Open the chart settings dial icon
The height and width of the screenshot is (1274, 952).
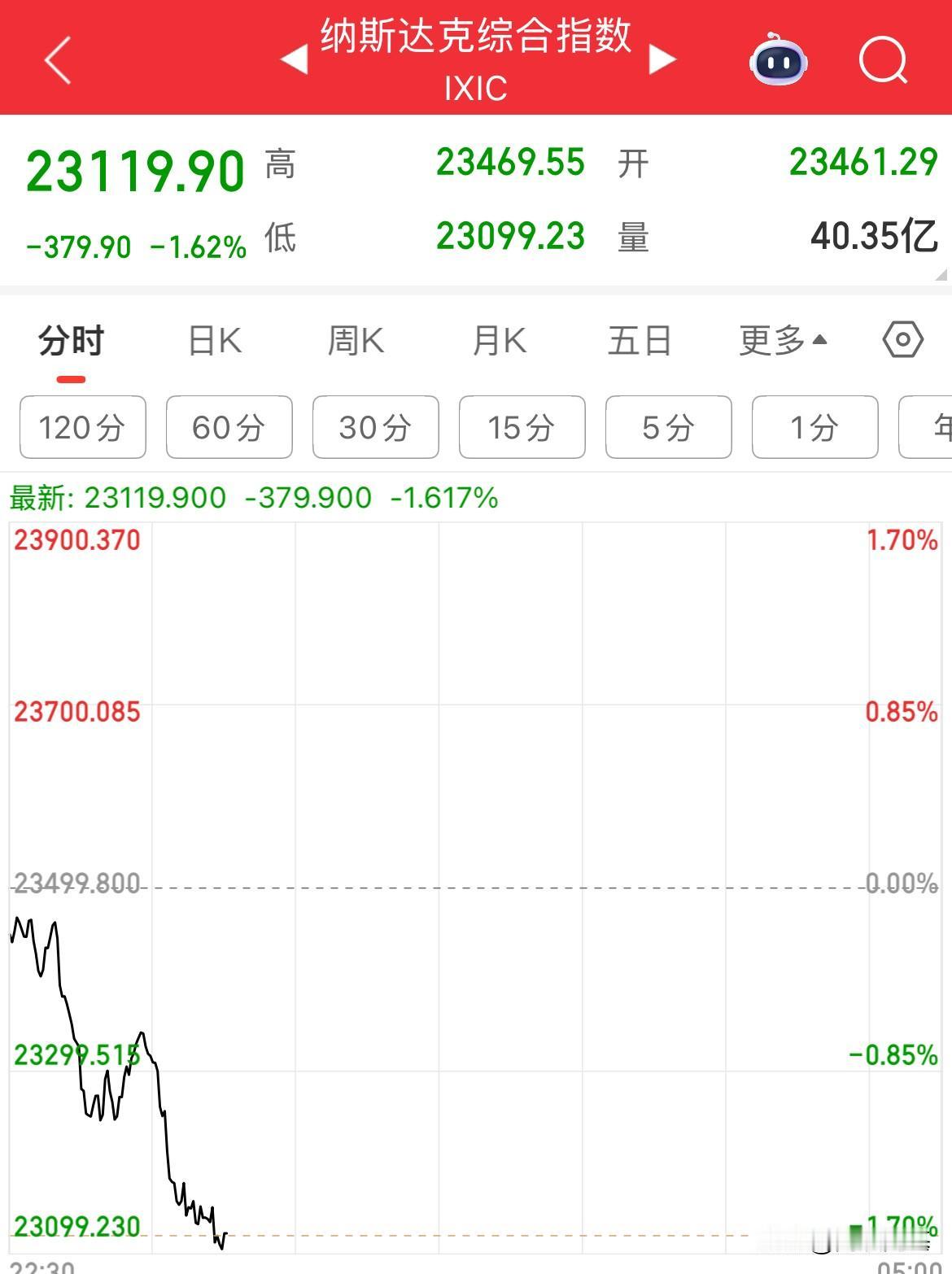[903, 342]
